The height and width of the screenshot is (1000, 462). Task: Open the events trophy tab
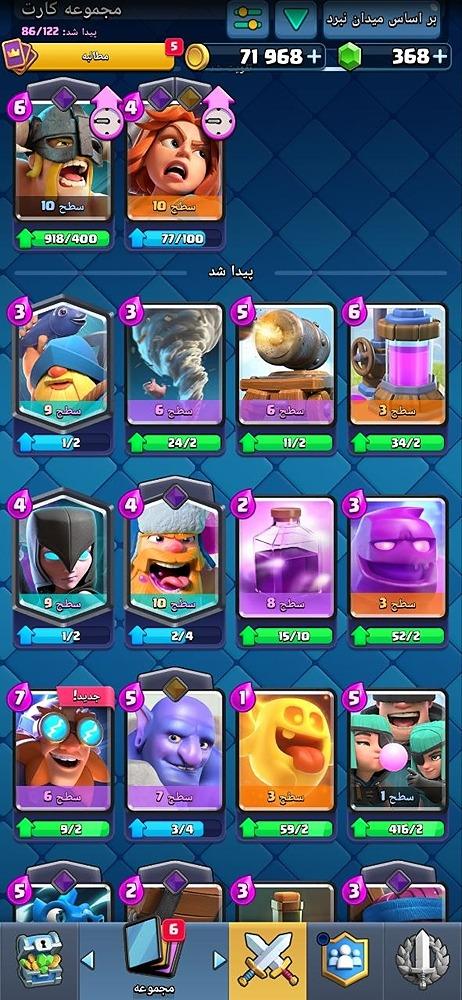point(422,959)
